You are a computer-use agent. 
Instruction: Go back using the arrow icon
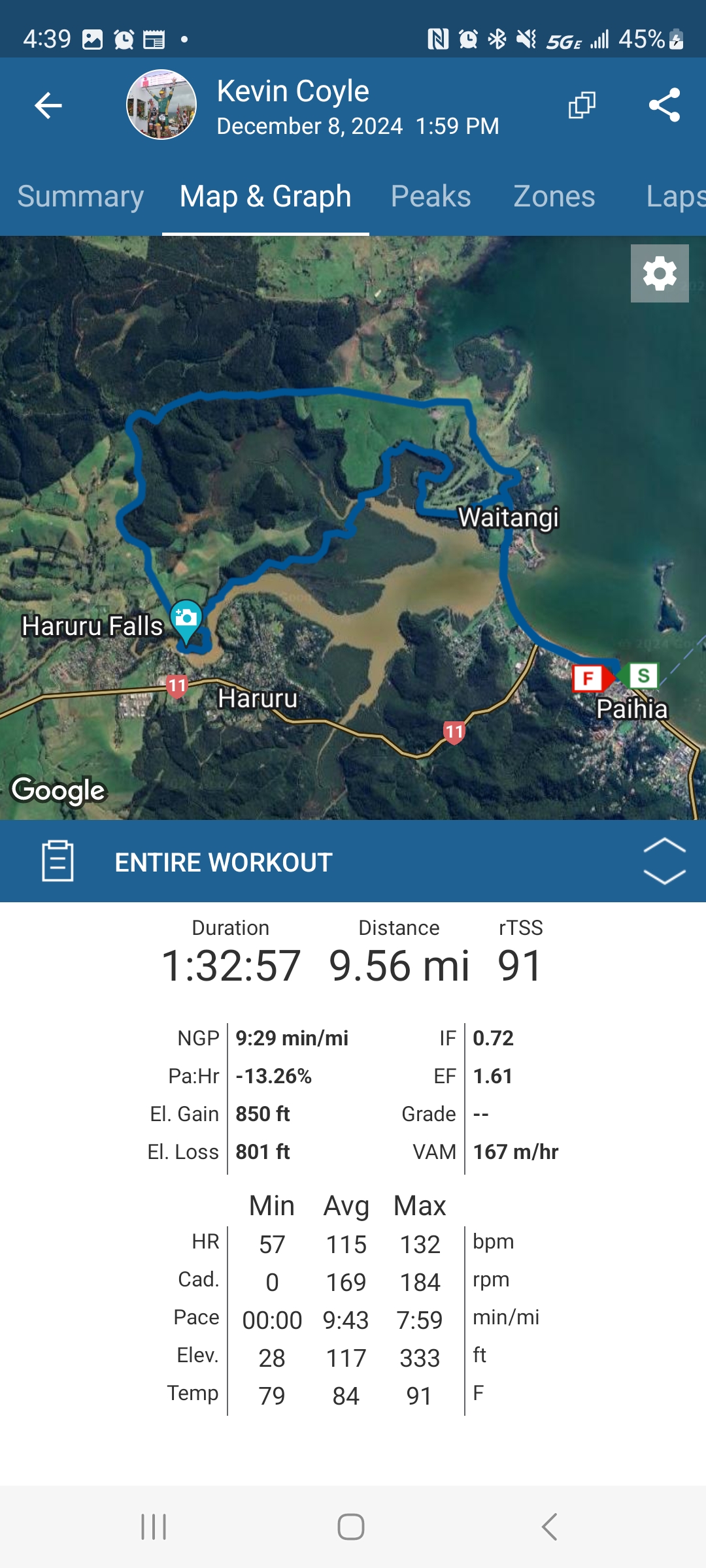48,105
